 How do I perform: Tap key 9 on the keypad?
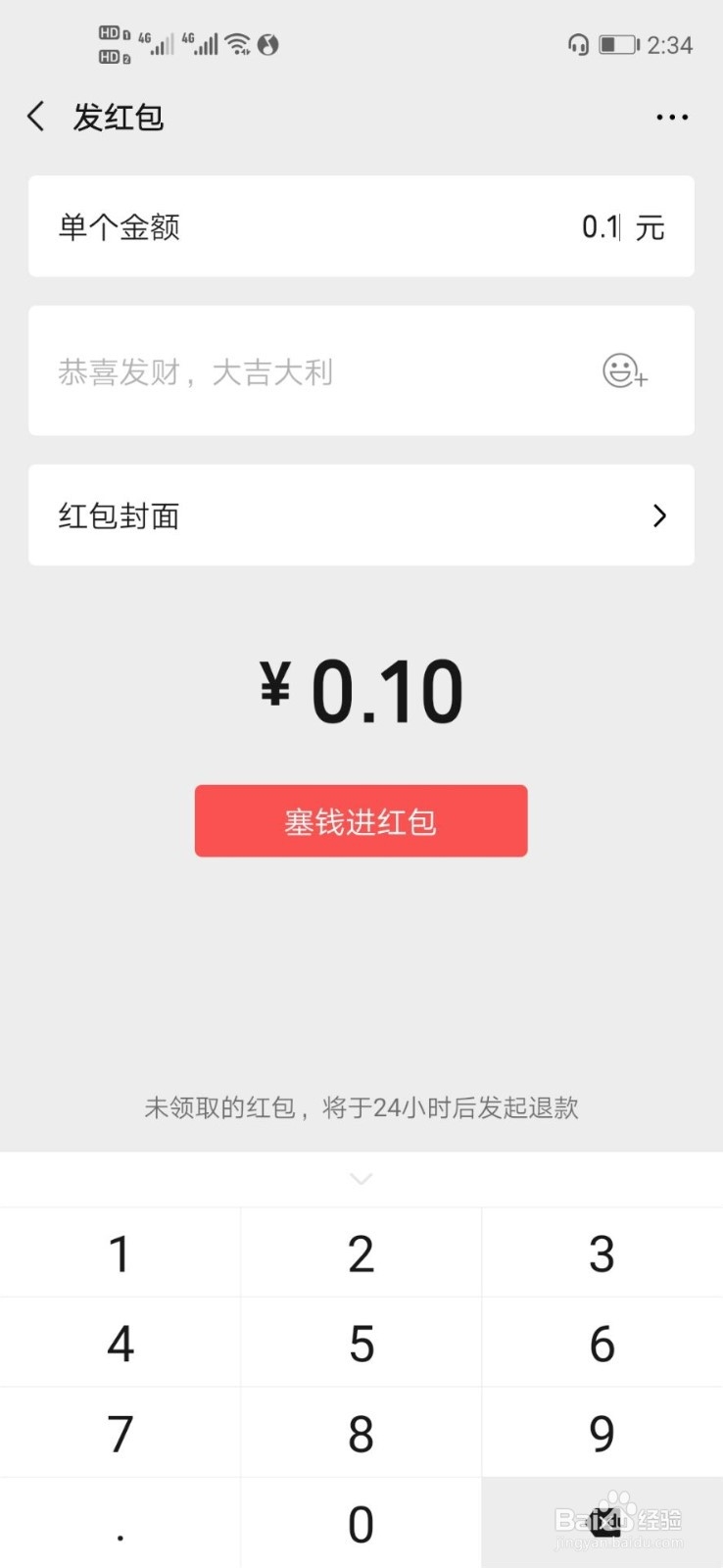tap(602, 1433)
